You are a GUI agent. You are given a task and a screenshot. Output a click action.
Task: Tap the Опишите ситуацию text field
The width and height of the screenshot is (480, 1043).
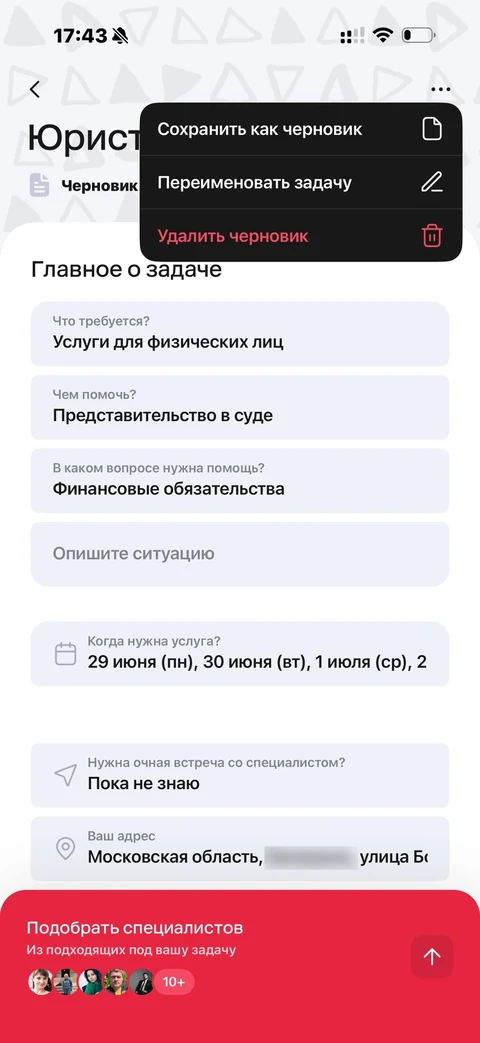(240, 554)
